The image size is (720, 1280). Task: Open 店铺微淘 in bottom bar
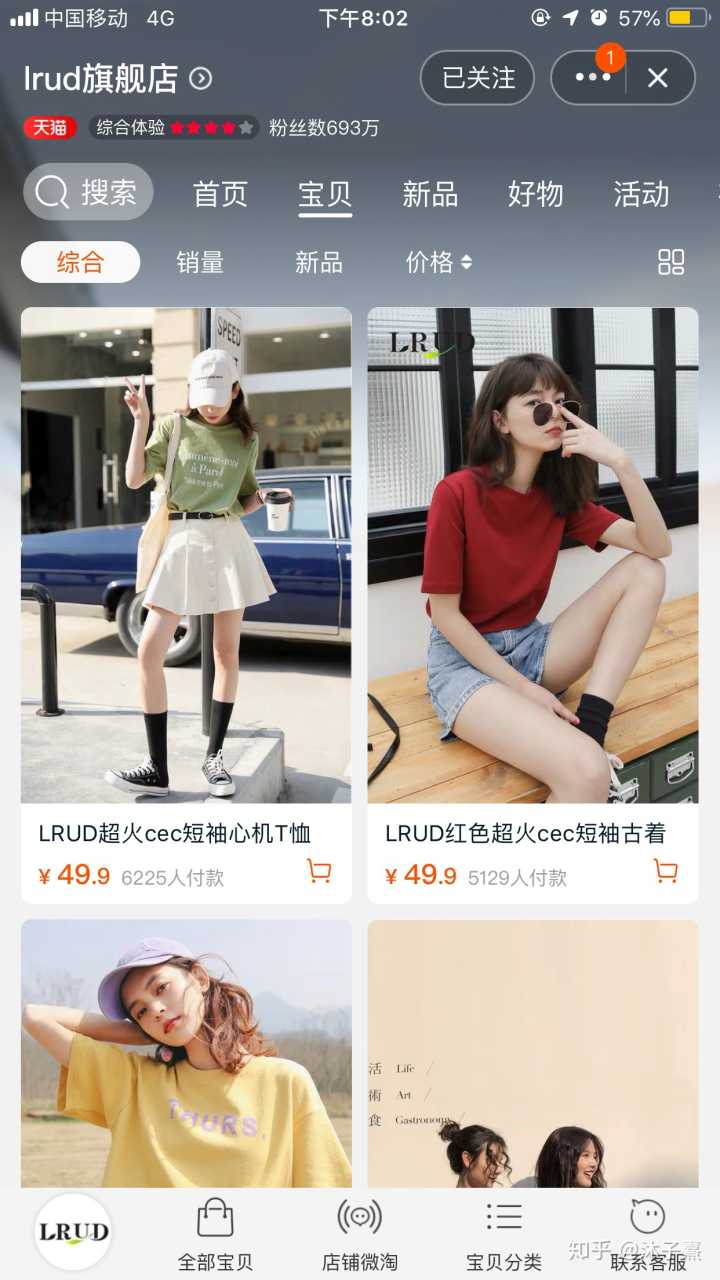click(360, 1234)
